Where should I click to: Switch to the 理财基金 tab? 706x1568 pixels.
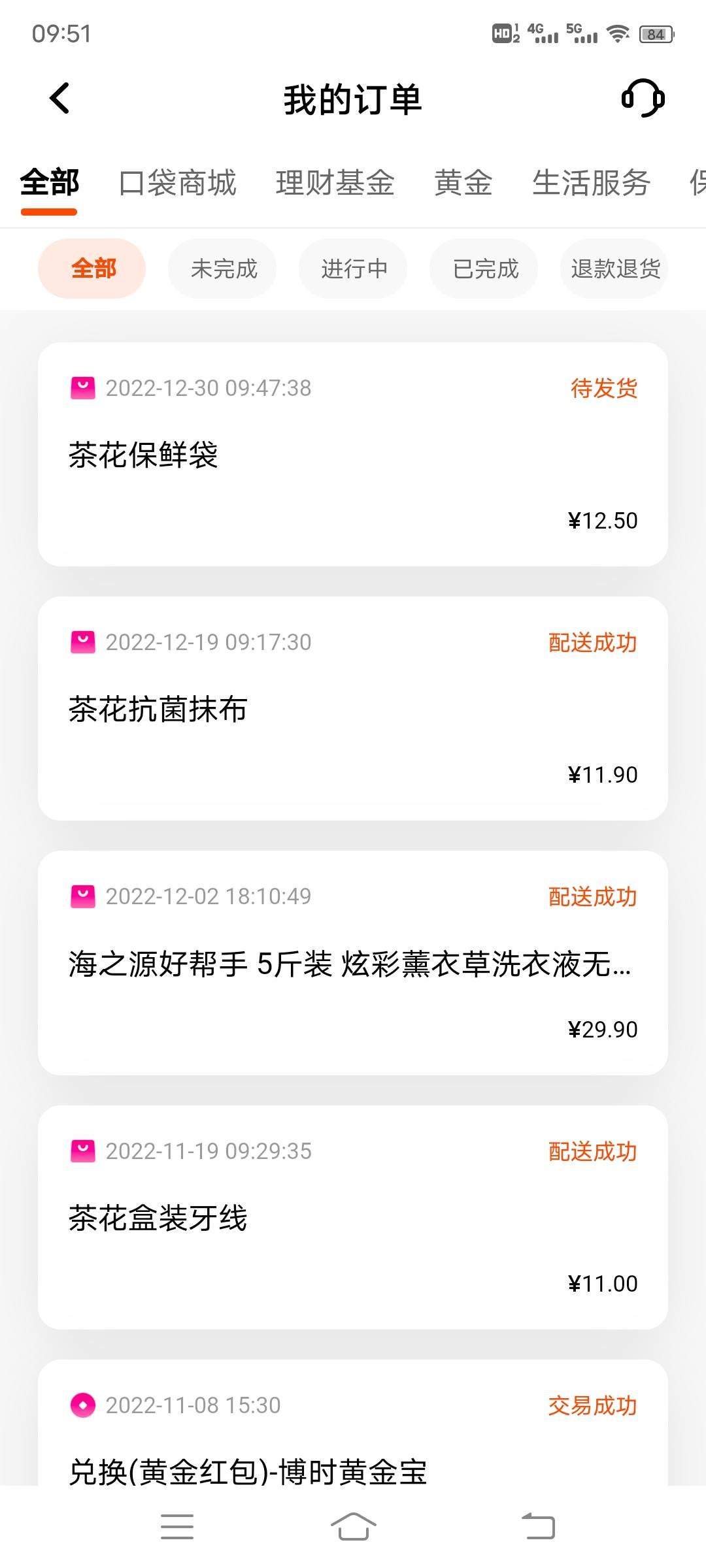pyautogui.click(x=335, y=183)
